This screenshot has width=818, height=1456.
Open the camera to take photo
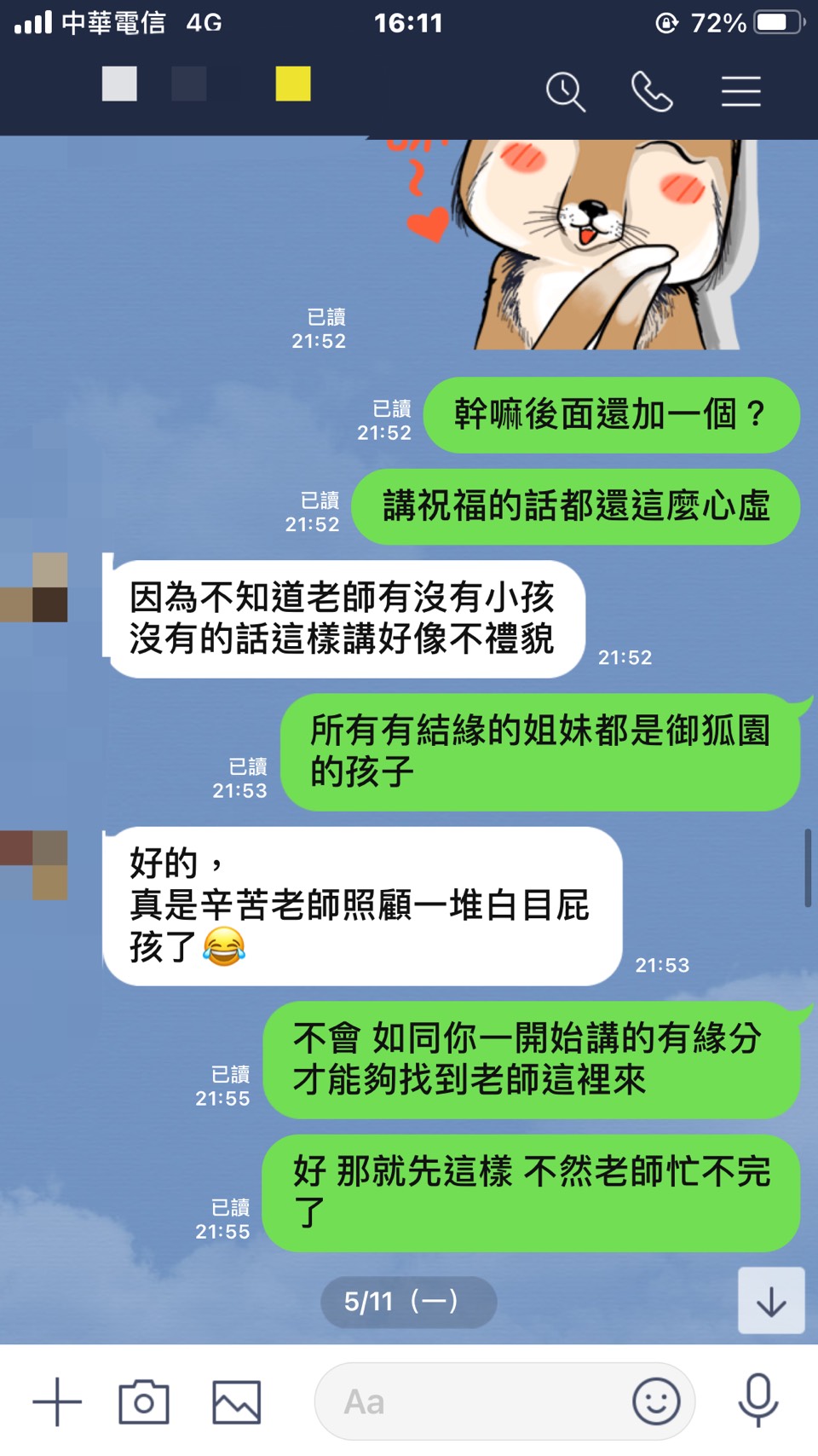144,1401
